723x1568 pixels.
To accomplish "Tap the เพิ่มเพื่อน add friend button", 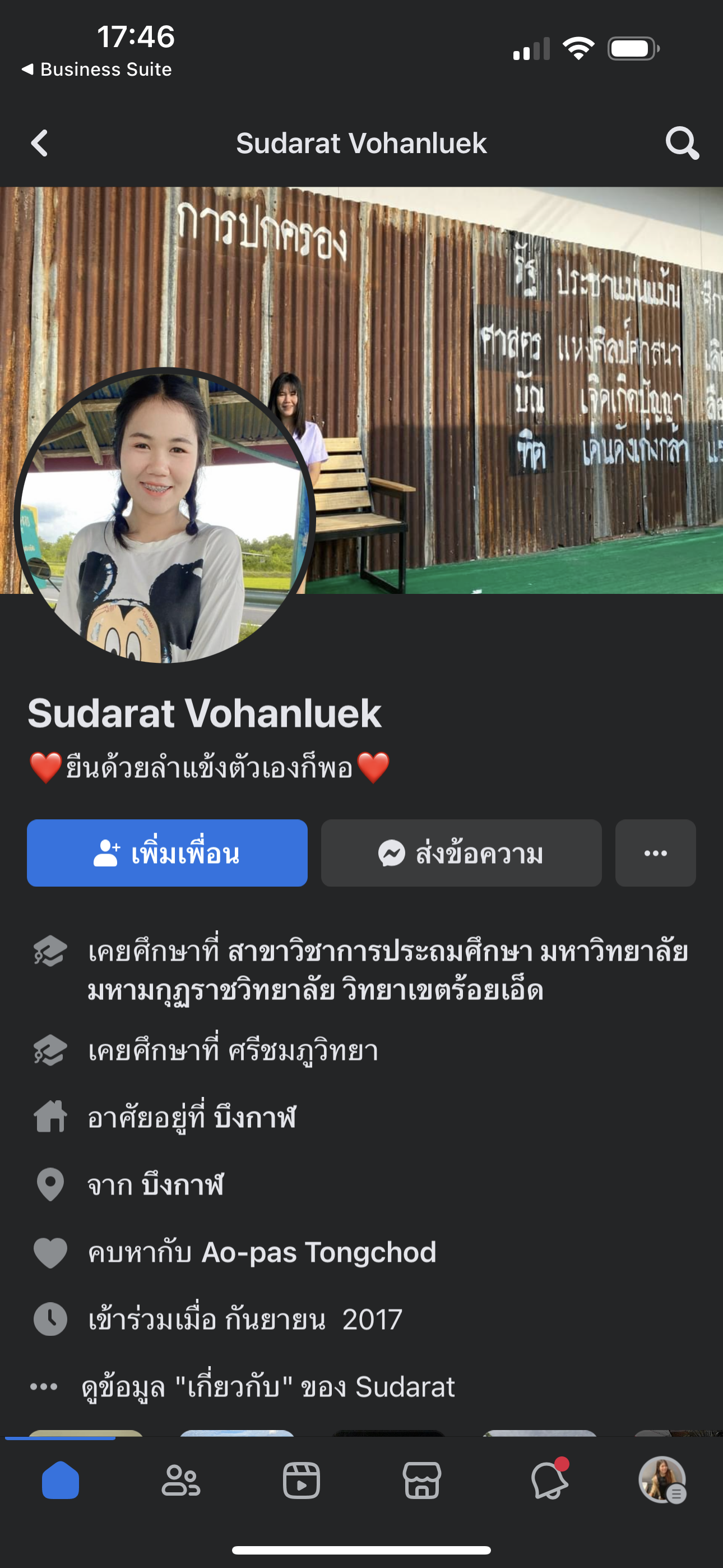I will 167,853.
